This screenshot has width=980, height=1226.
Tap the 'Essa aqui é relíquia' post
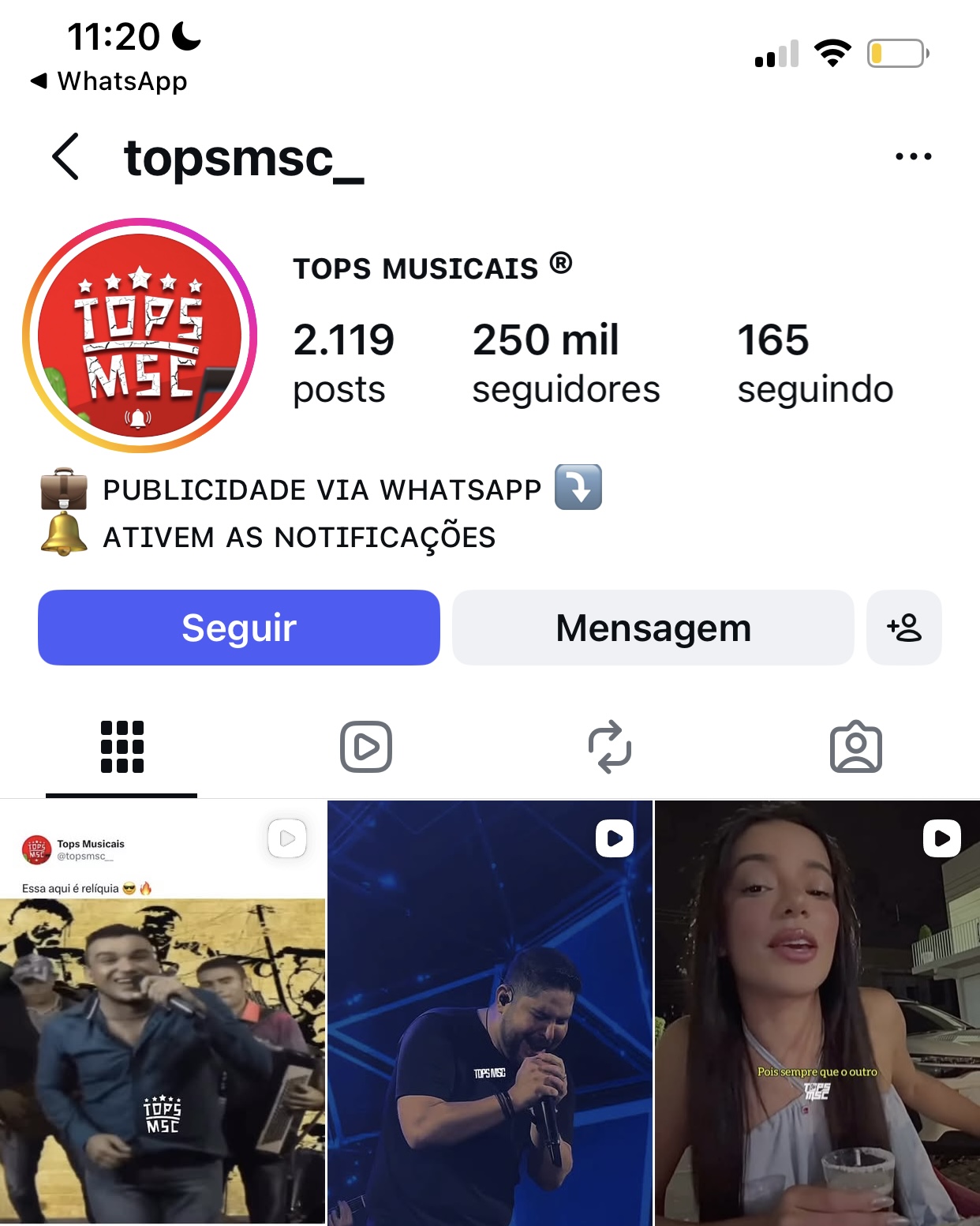click(x=163, y=1026)
